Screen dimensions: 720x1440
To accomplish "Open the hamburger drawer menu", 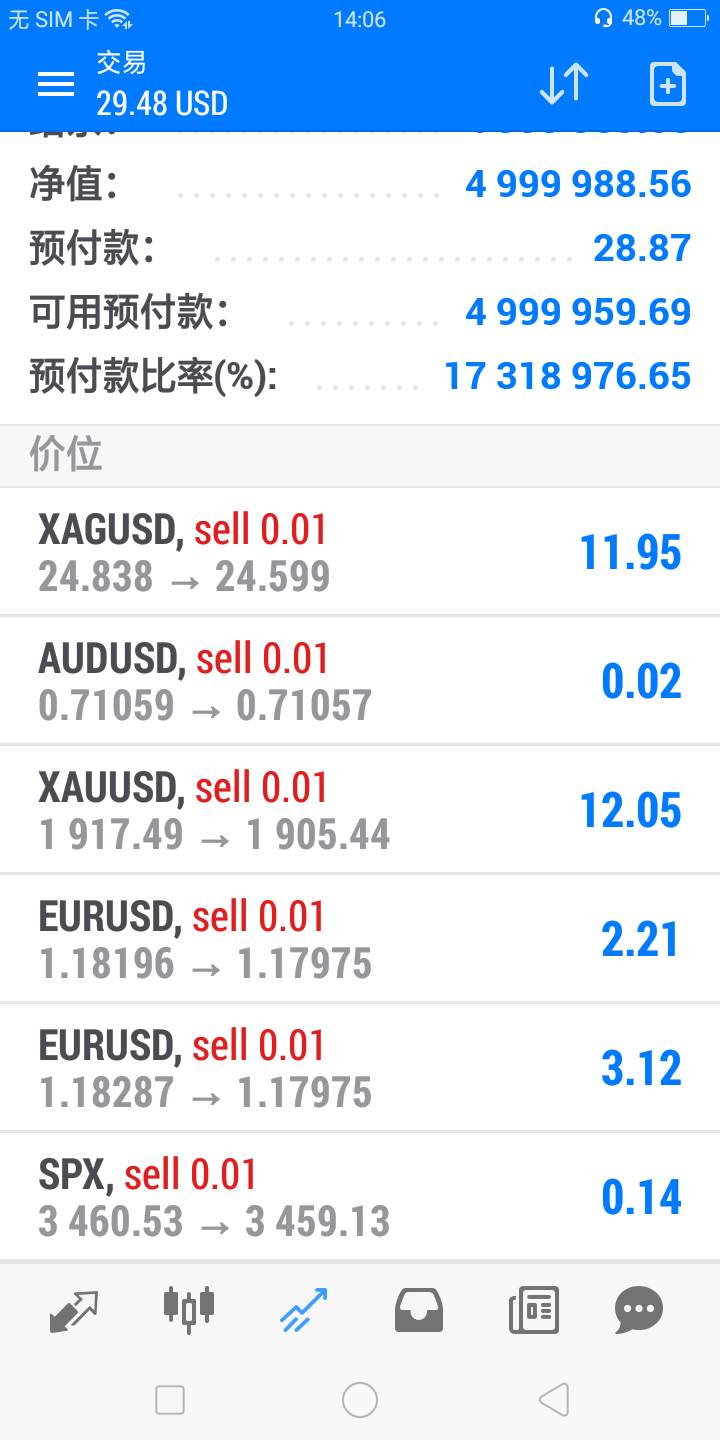I will (56, 84).
